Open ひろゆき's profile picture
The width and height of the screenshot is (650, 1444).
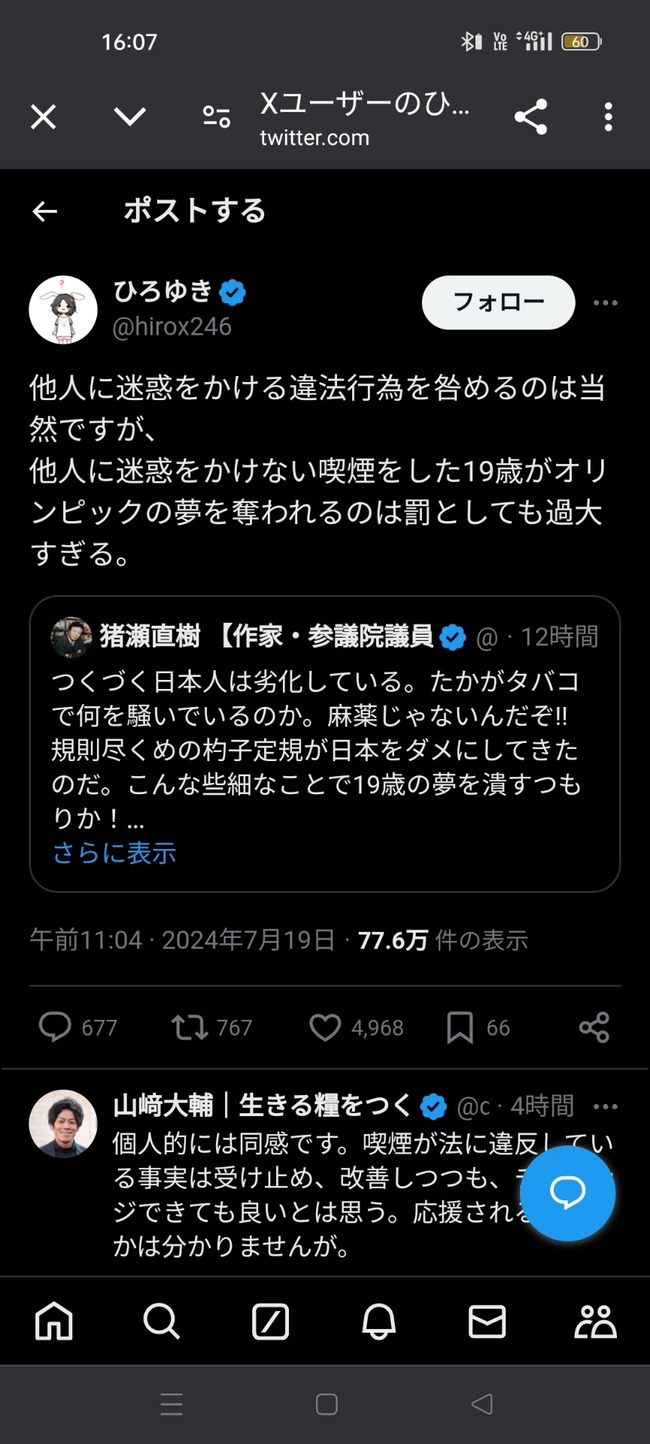click(63, 309)
